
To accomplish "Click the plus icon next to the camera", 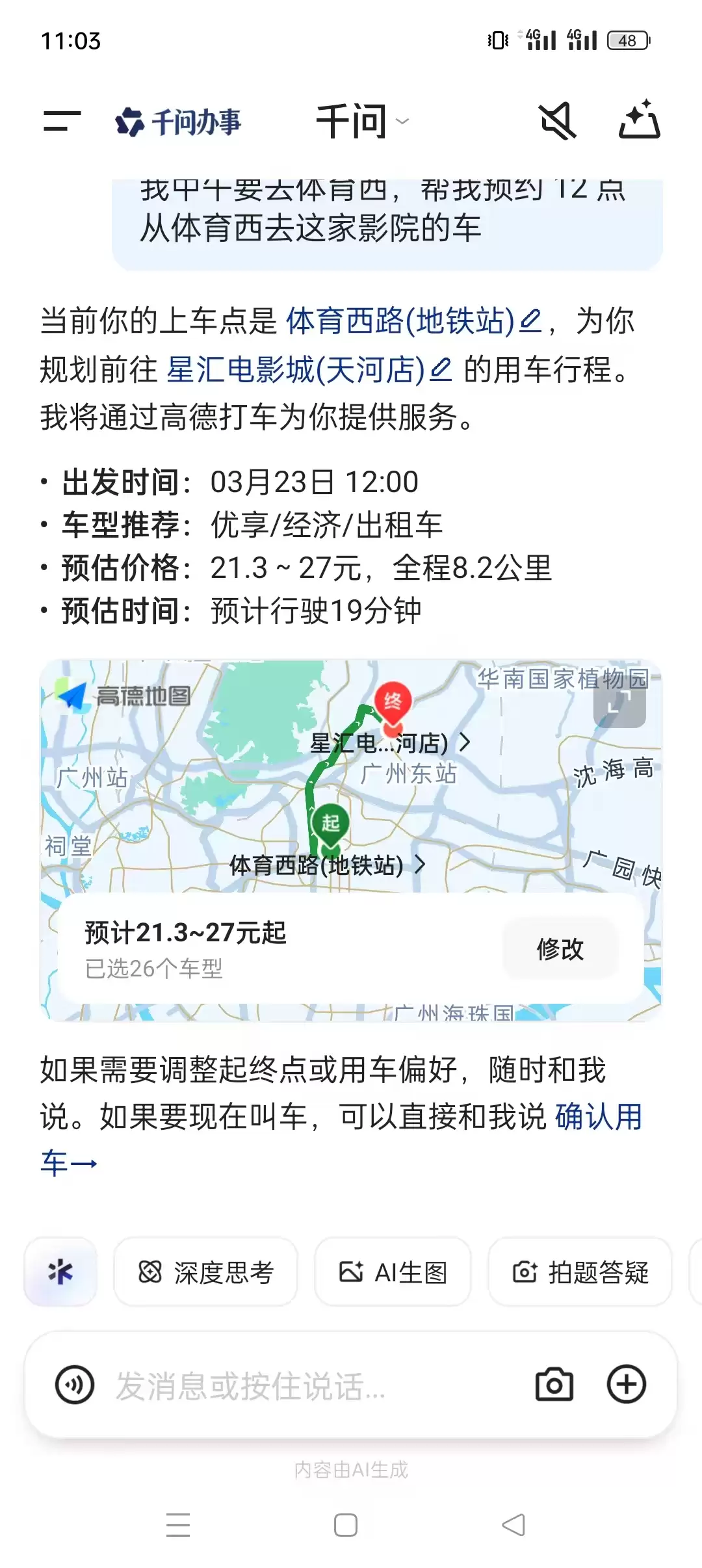I will pos(626,1383).
